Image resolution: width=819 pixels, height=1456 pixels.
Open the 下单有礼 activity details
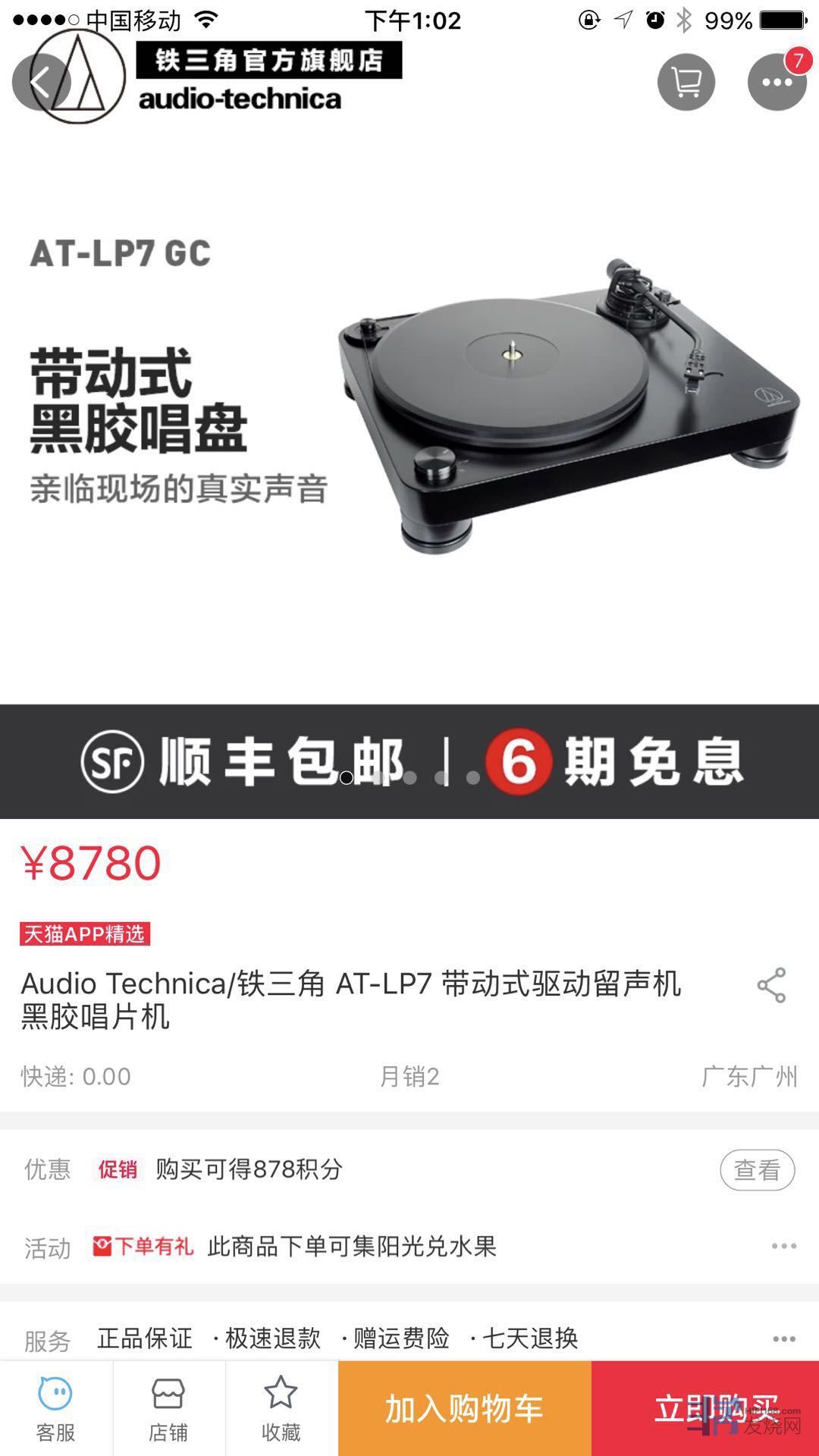783,1246
